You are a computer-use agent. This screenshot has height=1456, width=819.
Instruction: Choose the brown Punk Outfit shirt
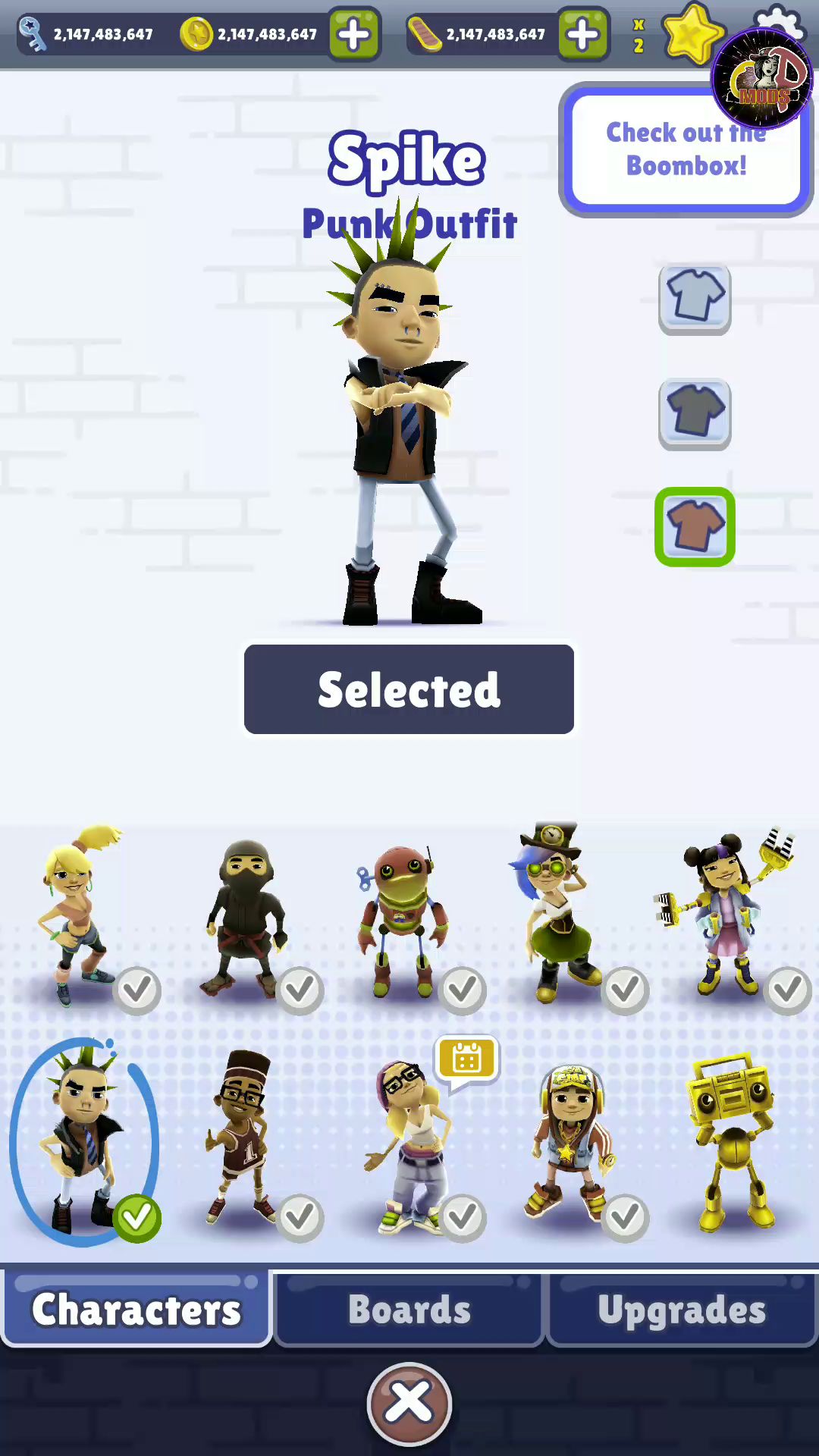coord(695,527)
